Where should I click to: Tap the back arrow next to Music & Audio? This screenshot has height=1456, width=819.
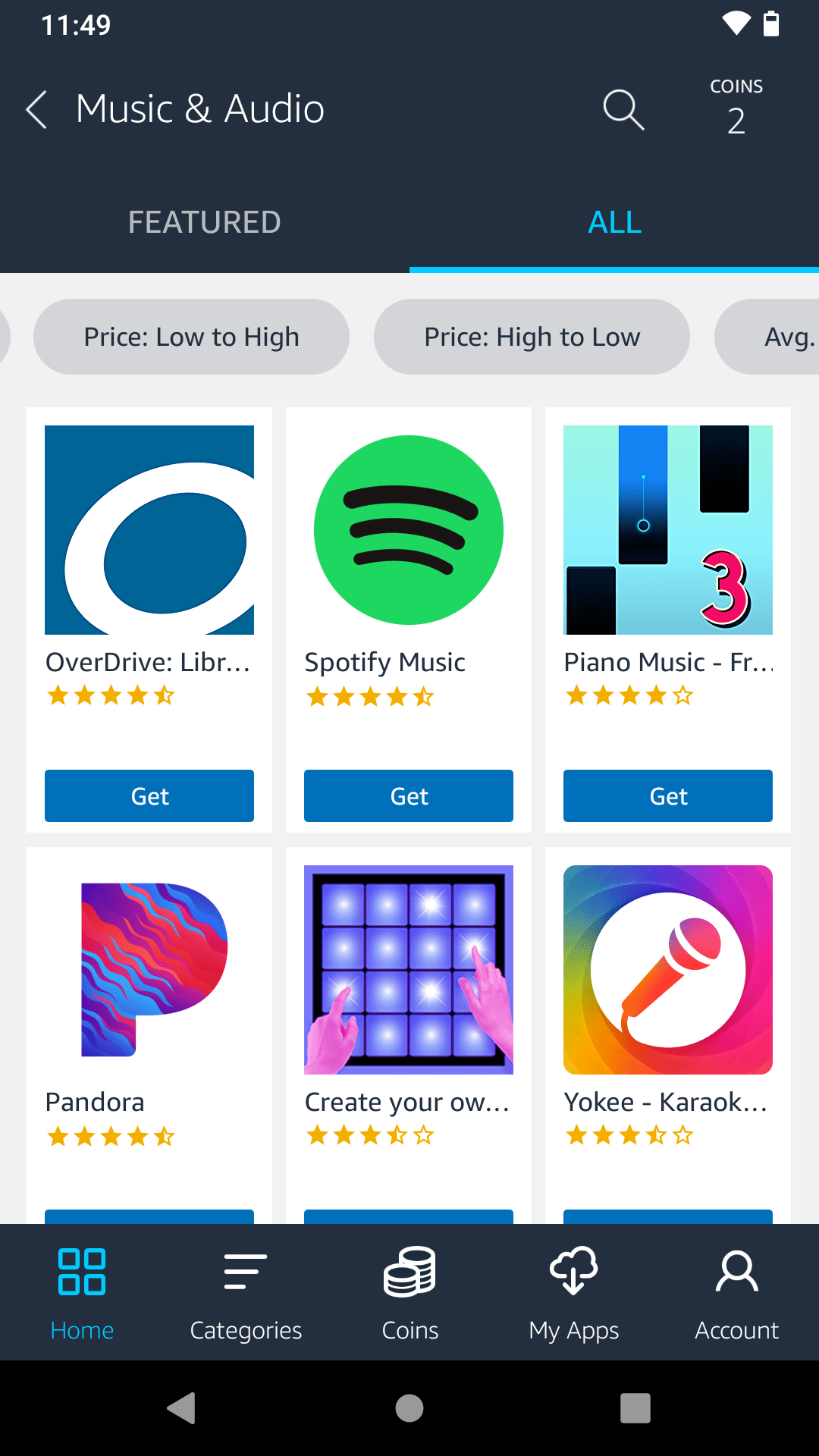coord(36,109)
